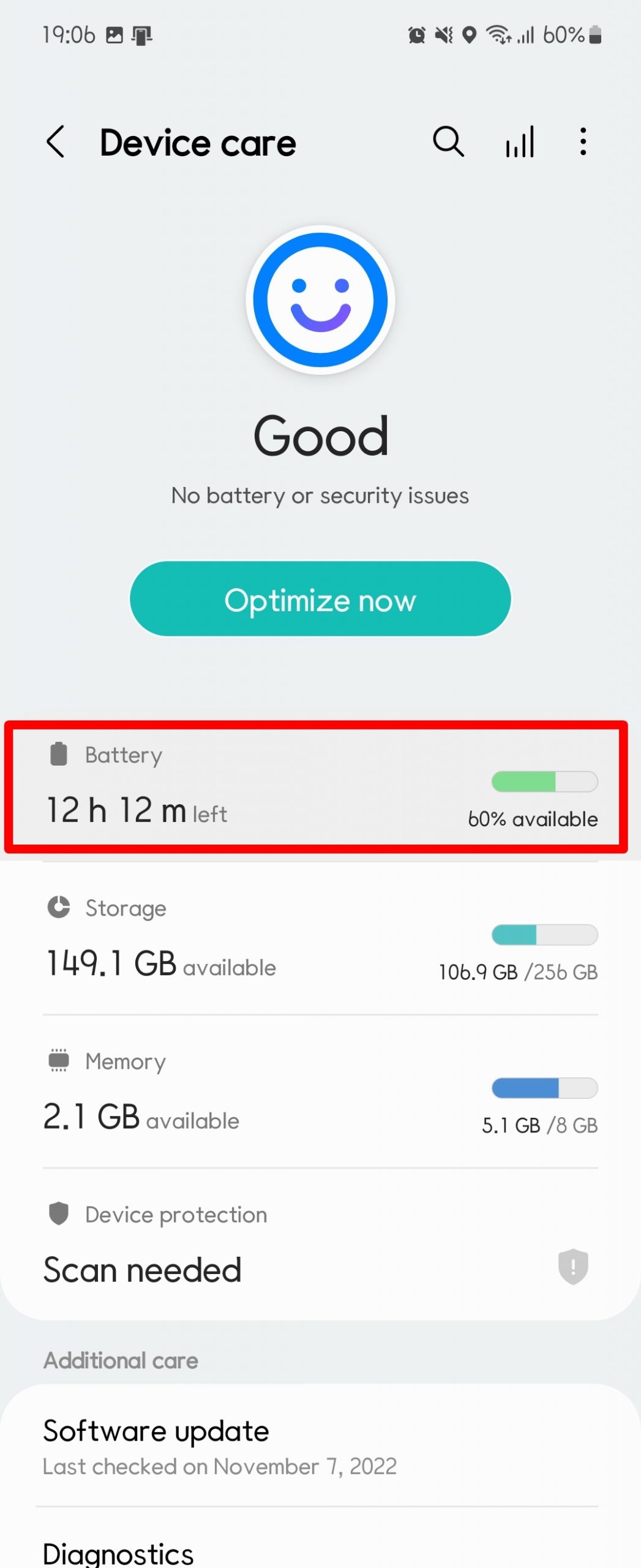Open the bar chart usage icon
Image resolution: width=641 pixels, height=1568 pixels.
click(520, 142)
